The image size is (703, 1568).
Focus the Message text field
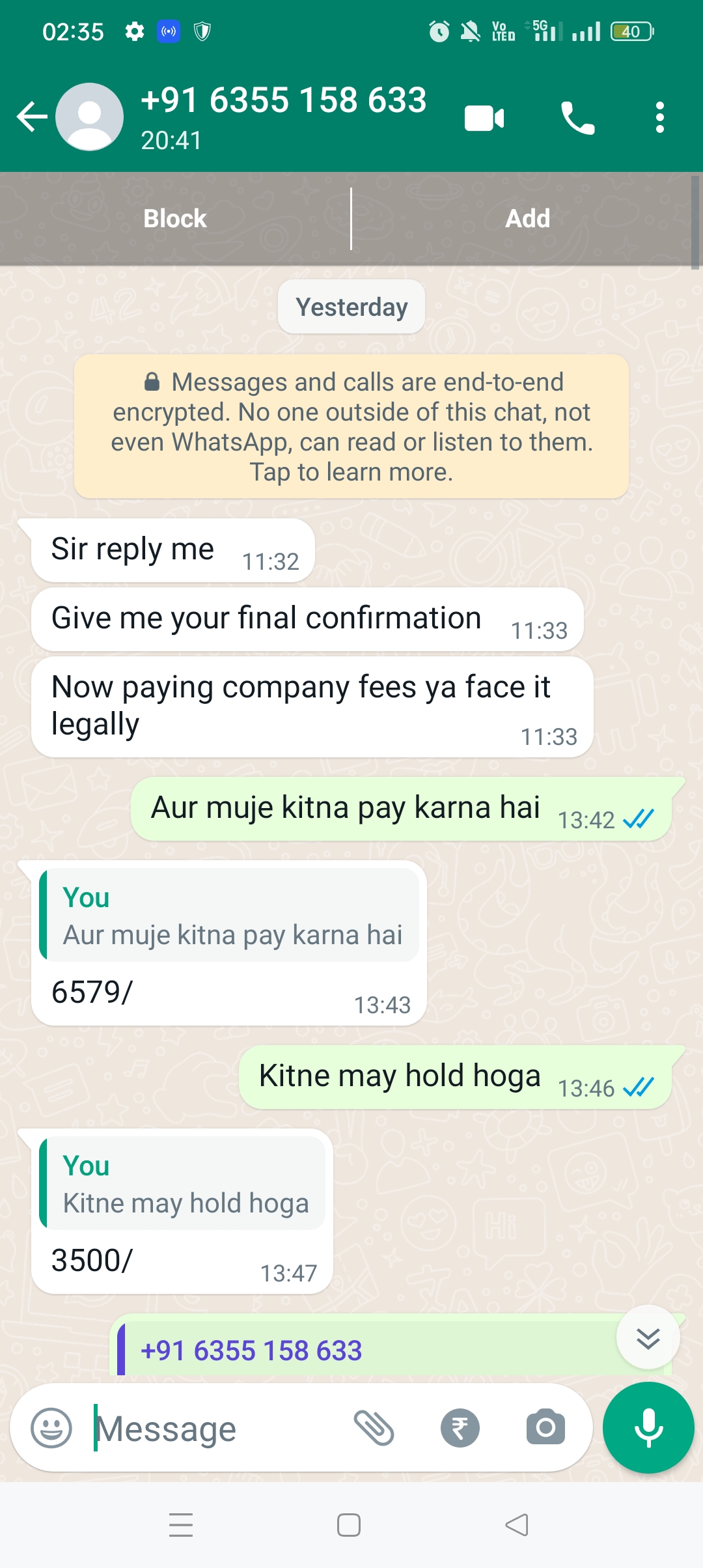click(215, 1429)
